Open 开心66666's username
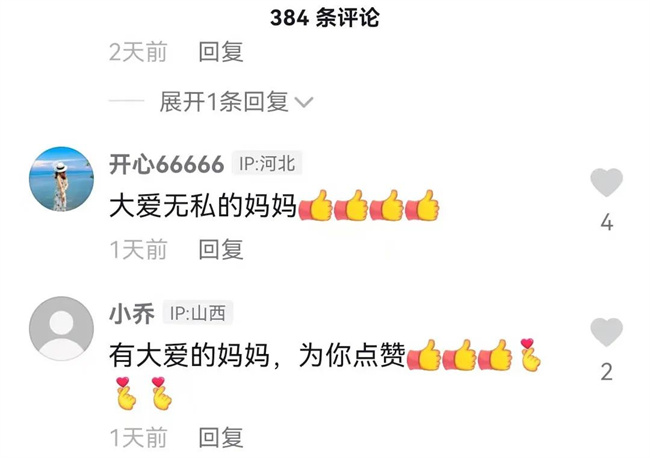Viewport: 650px width, 458px height. (x=166, y=164)
